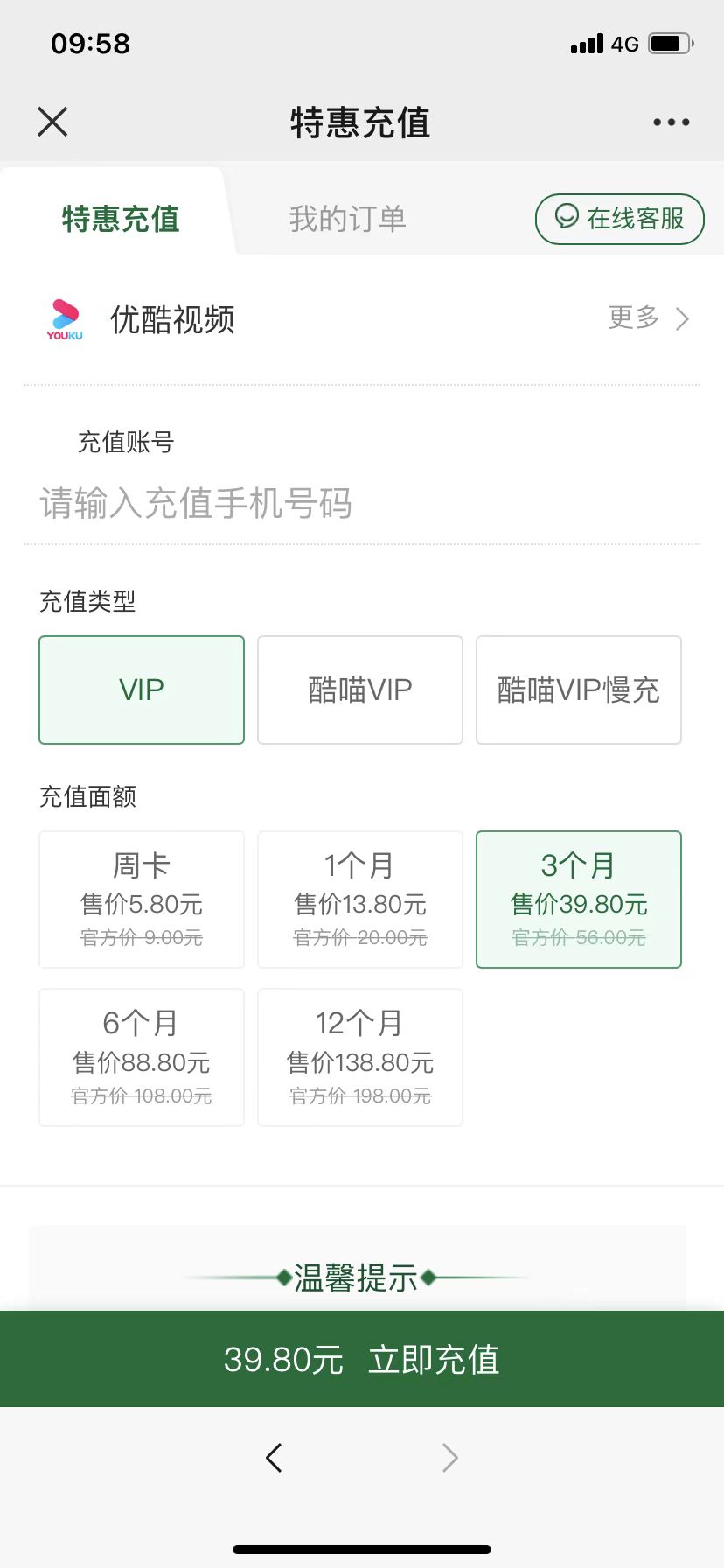This screenshot has height=1568, width=724.
Task: Pick the 12个月 138.80元 option
Action: [x=360, y=1057]
